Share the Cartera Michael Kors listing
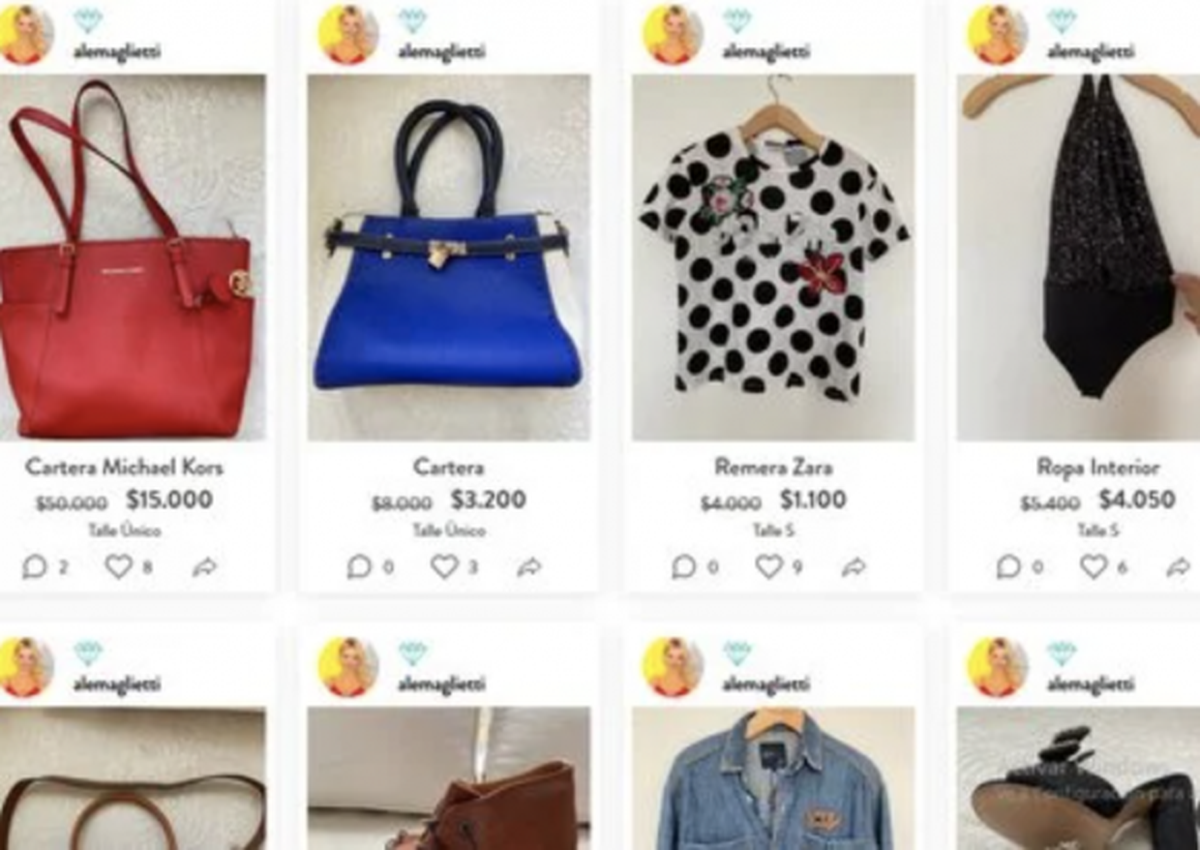 tap(204, 568)
